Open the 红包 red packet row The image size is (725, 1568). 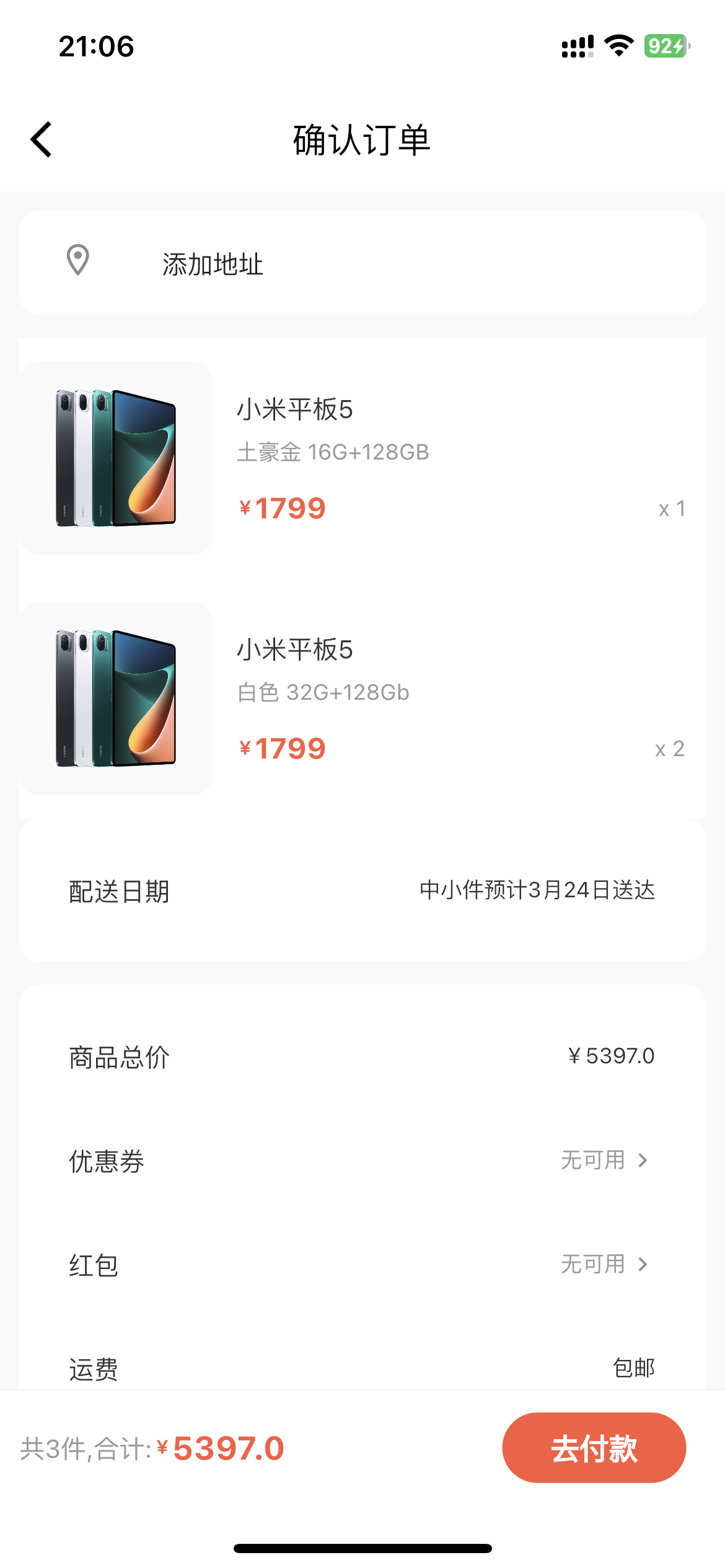[x=362, y=1265]
